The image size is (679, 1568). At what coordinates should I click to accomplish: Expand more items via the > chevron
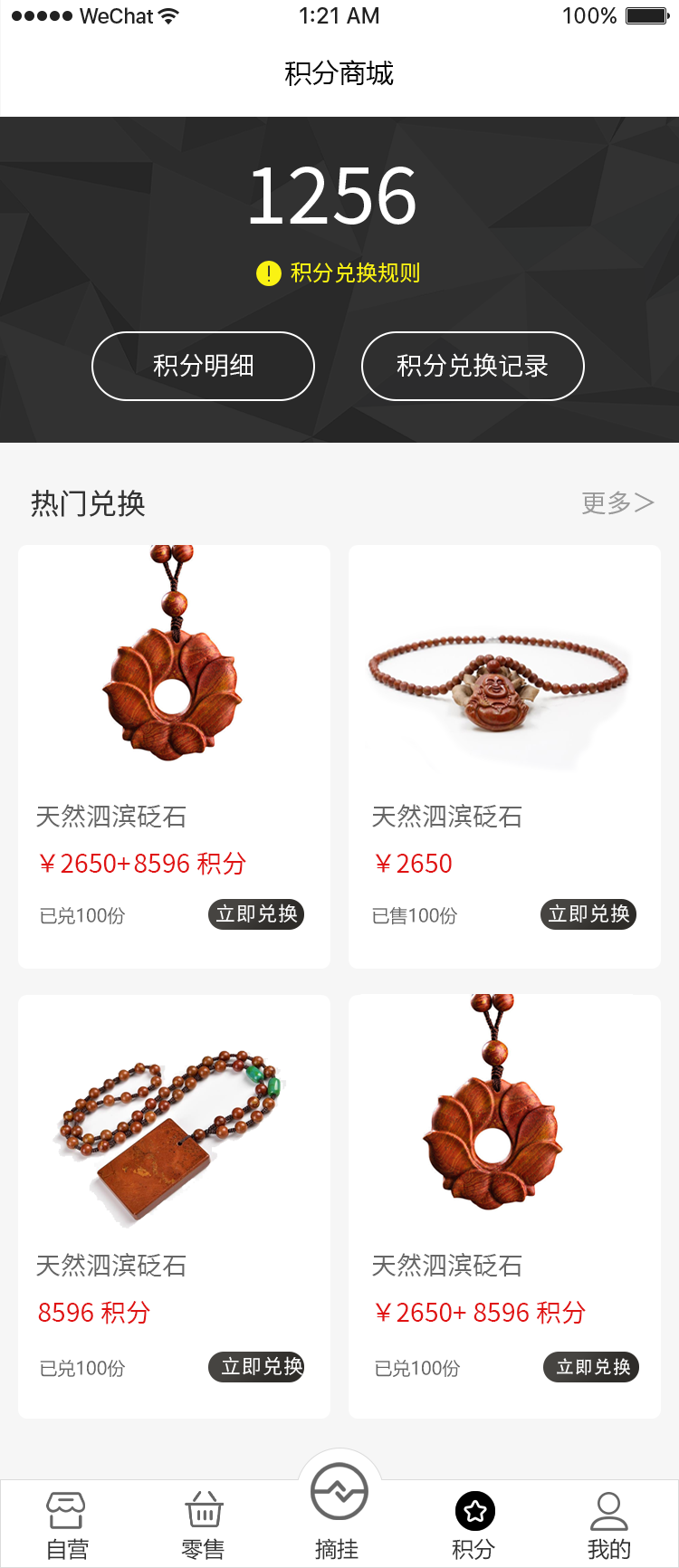pyautogui.click(x=646, y=502)
